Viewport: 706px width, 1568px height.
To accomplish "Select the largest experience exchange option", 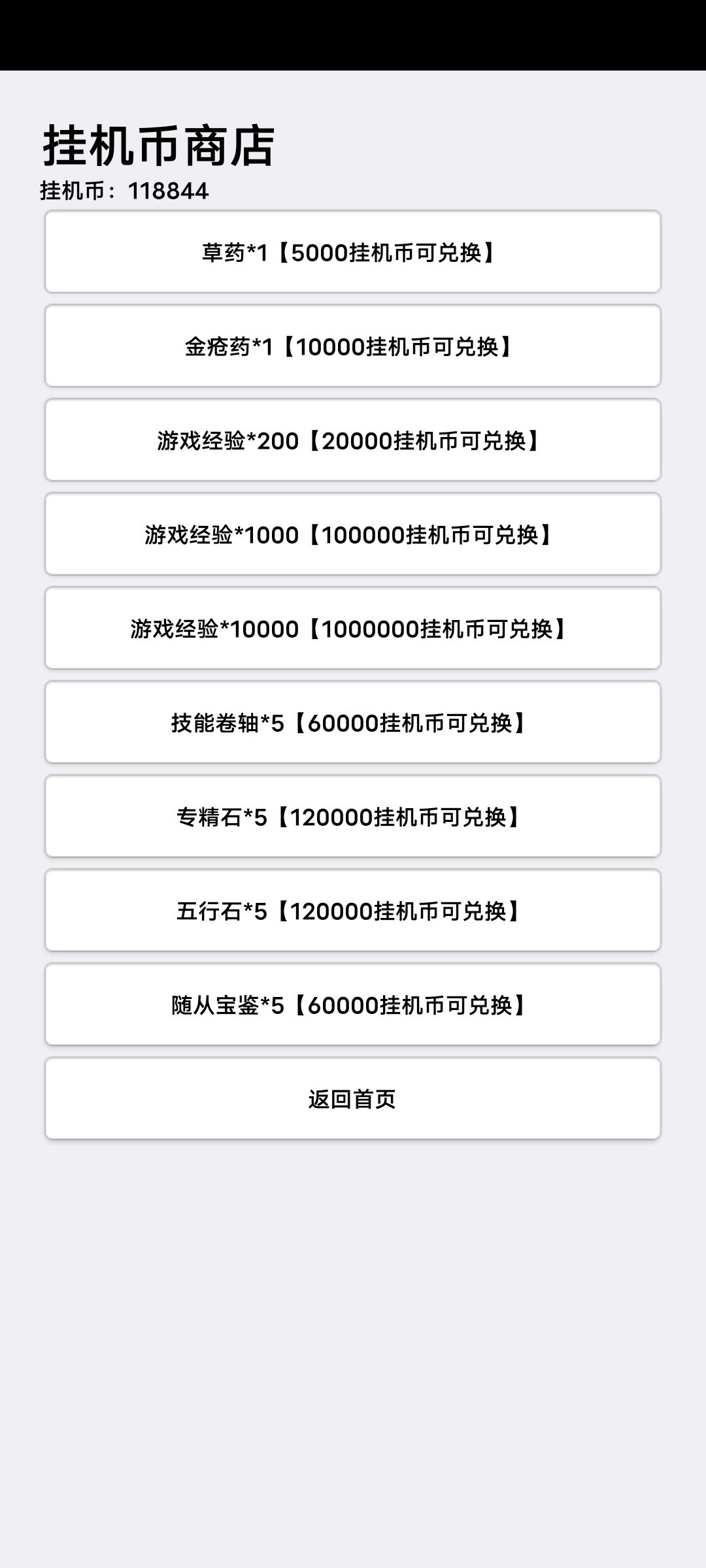I will [x=353, y=629].
